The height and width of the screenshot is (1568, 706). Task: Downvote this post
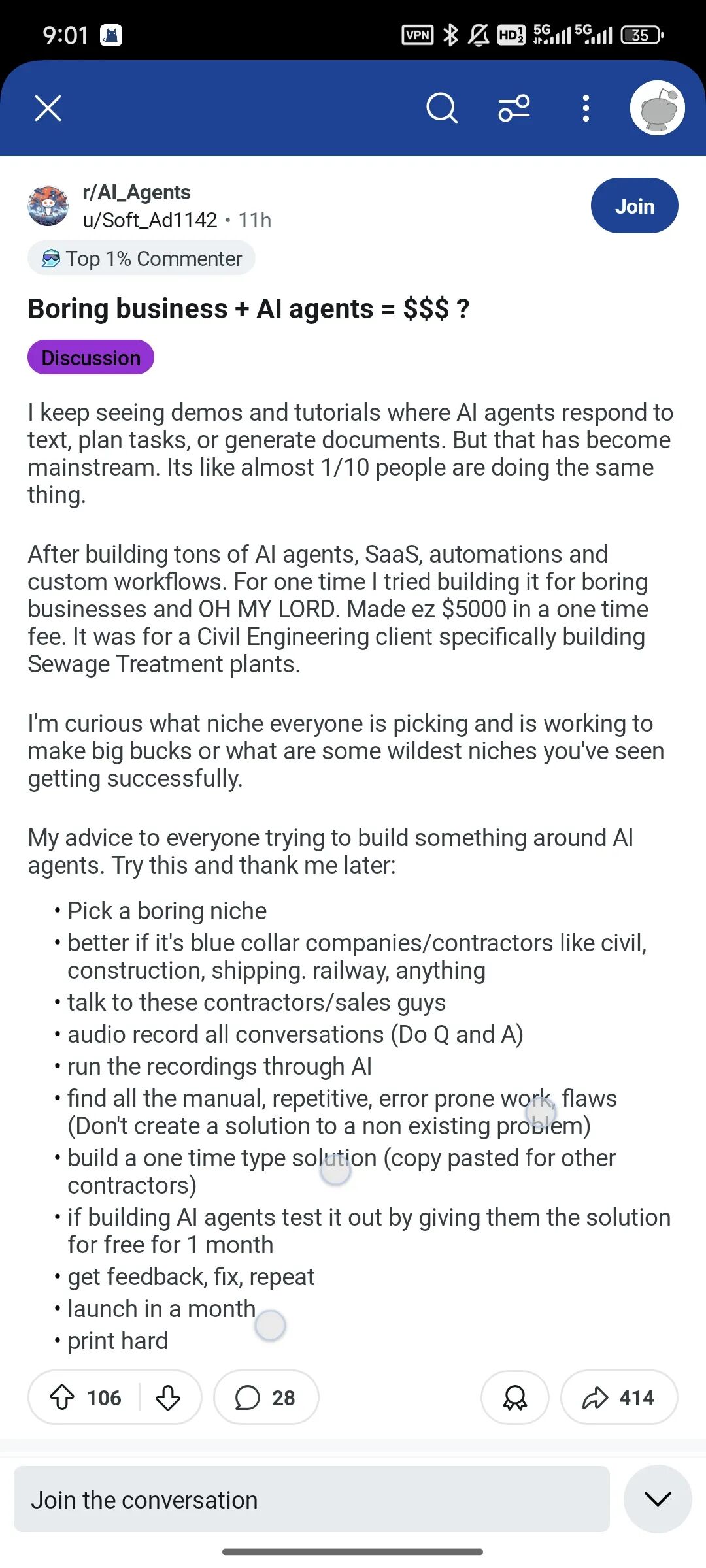(x=168, y=1397)
